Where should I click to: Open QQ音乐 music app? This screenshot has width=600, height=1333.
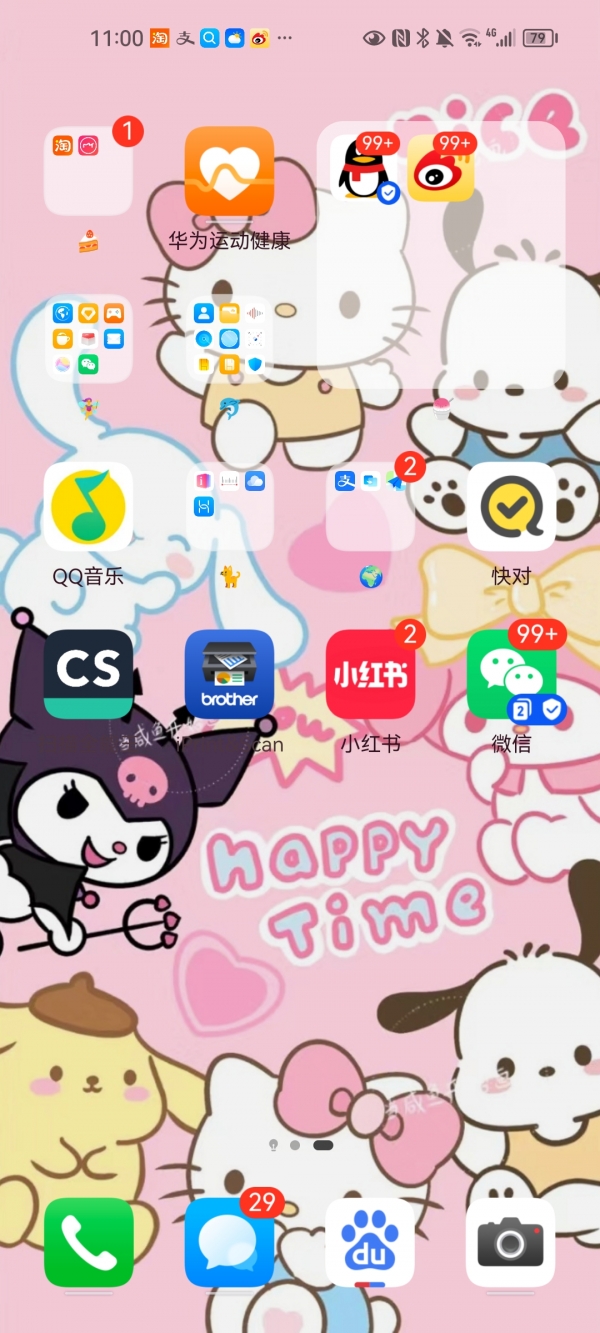tap(88, 506)
